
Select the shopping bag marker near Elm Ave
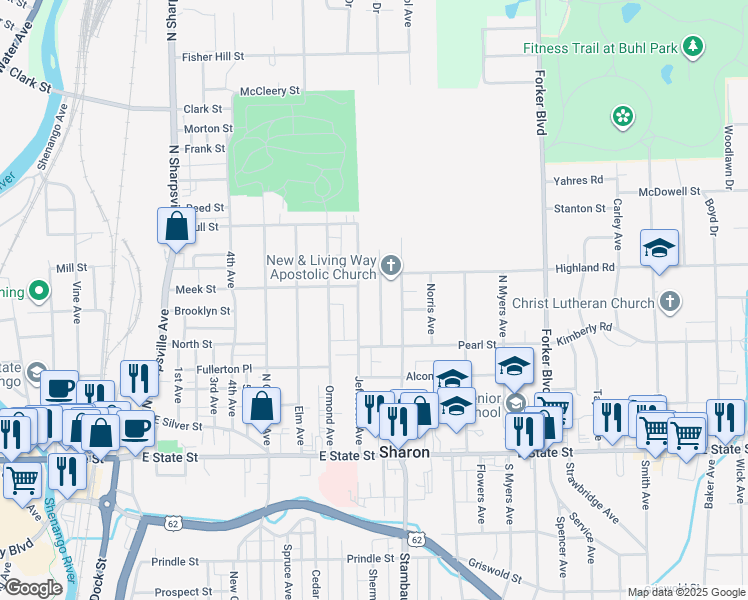[x=261, y=406]
